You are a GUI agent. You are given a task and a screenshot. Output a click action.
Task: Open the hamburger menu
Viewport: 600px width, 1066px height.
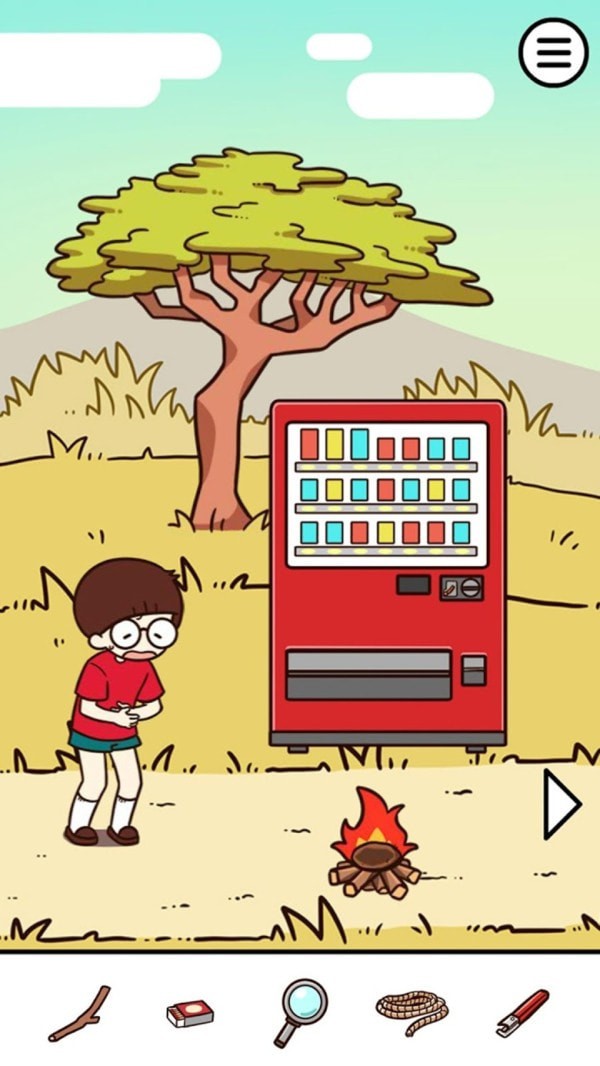click(x=552, y=52)
